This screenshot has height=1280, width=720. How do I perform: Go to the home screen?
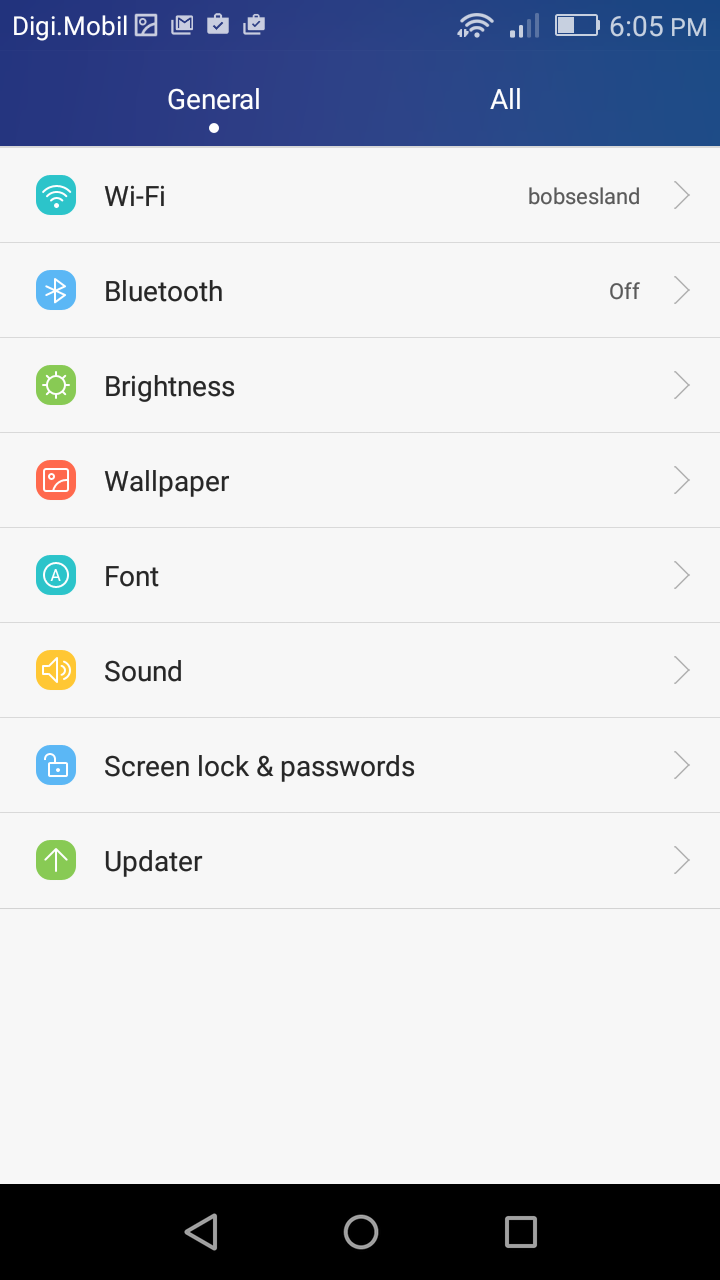(360, 1232)
